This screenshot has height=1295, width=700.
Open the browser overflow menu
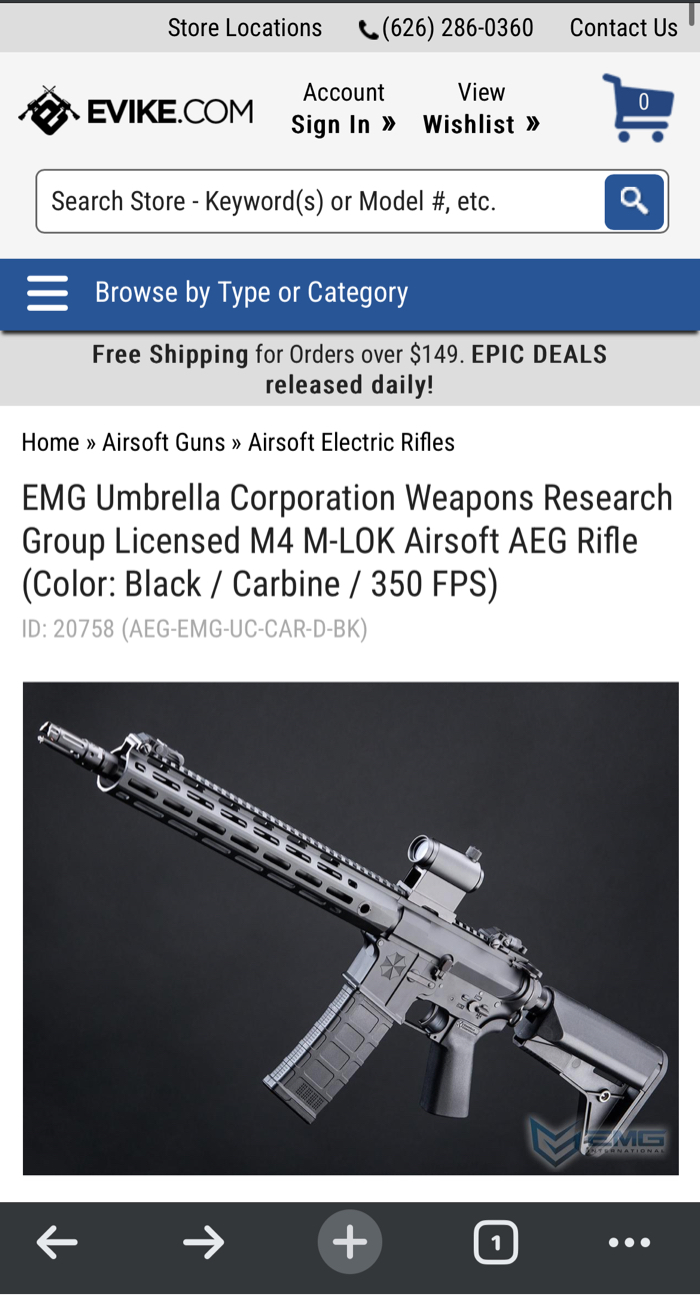[629, 1243]
